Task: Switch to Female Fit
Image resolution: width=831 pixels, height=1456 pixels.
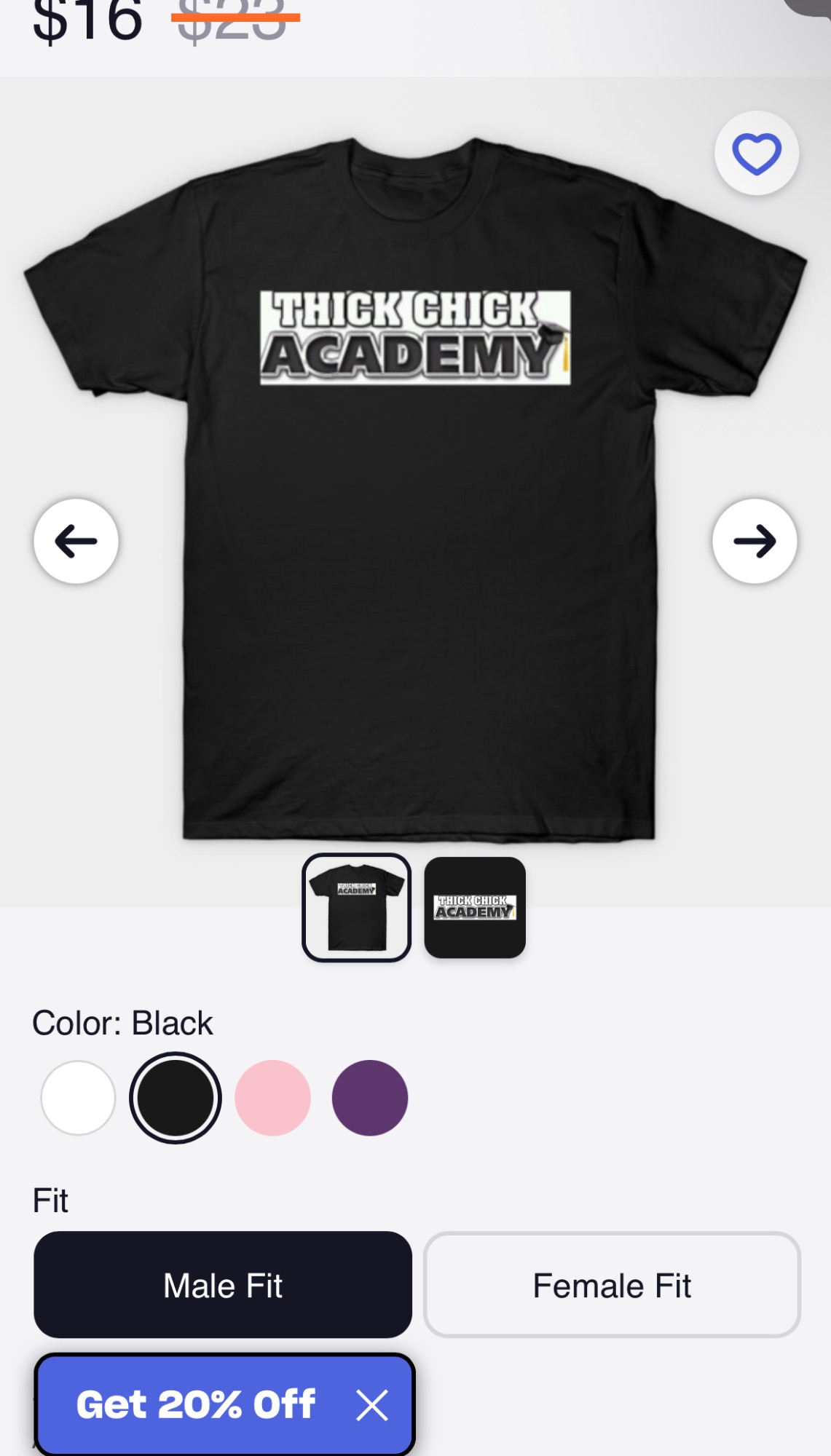Action: [x=612, y=1285]
